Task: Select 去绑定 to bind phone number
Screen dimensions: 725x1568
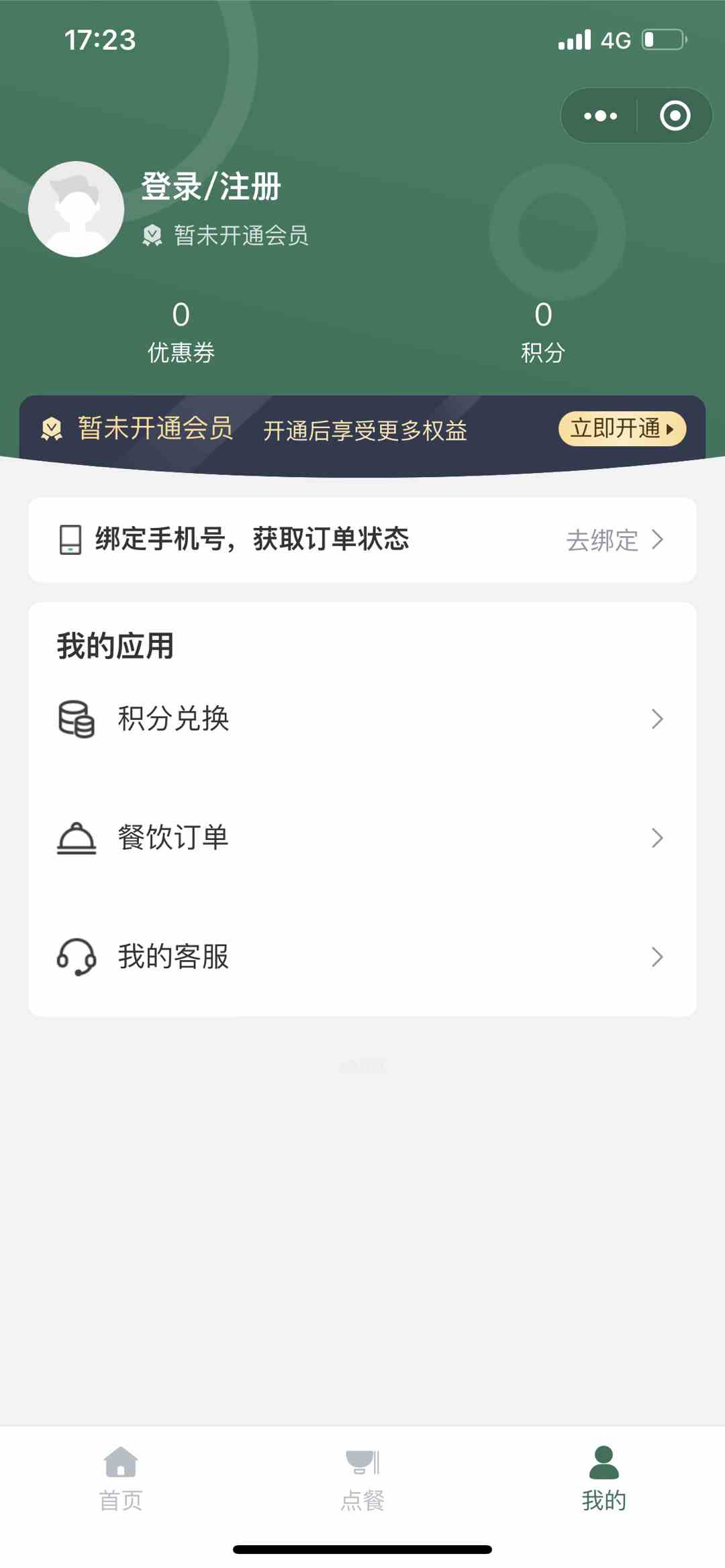Action: click(x=614, y=540)
